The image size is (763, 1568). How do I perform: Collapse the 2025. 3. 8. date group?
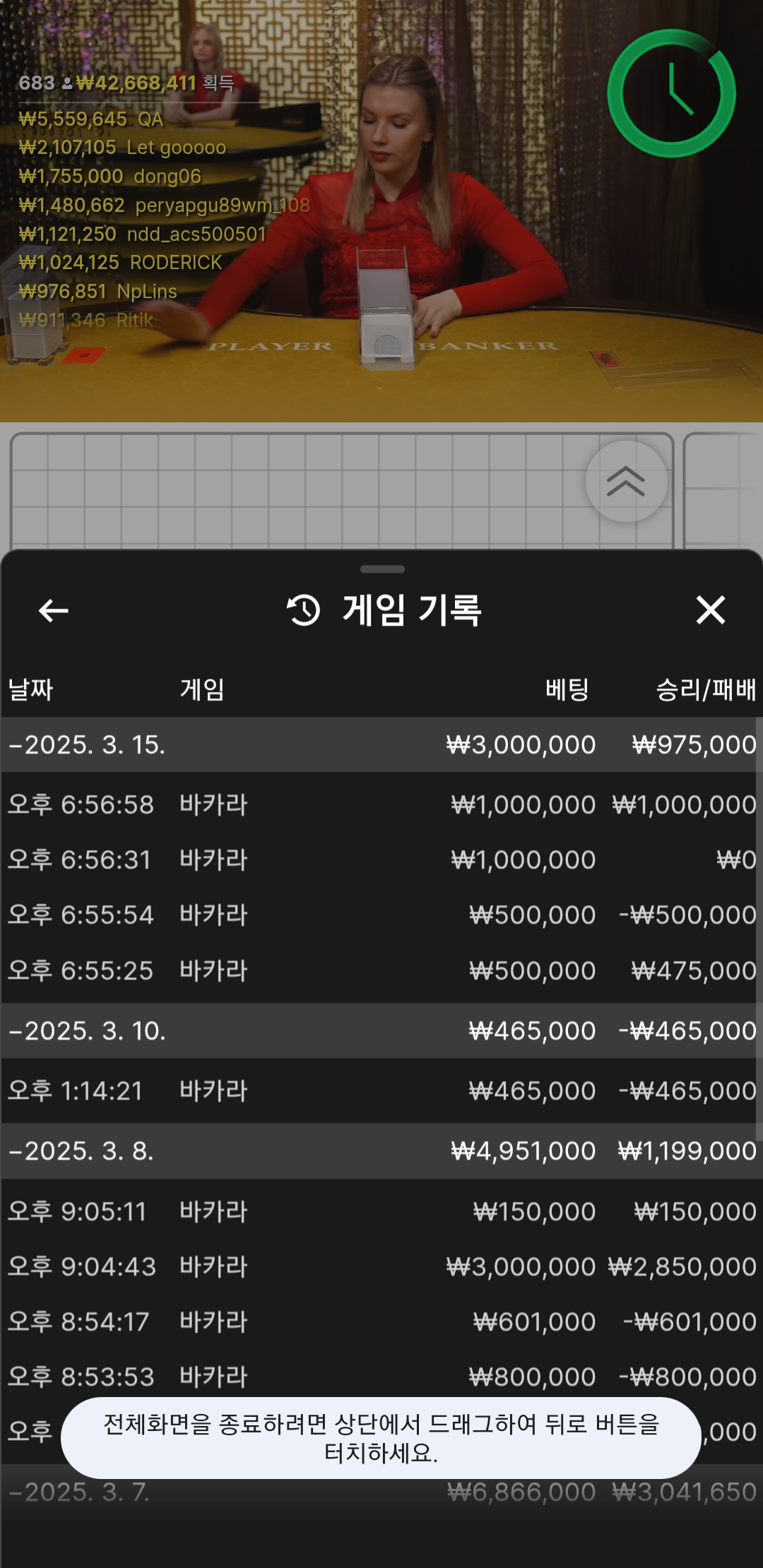(82, 1151)
